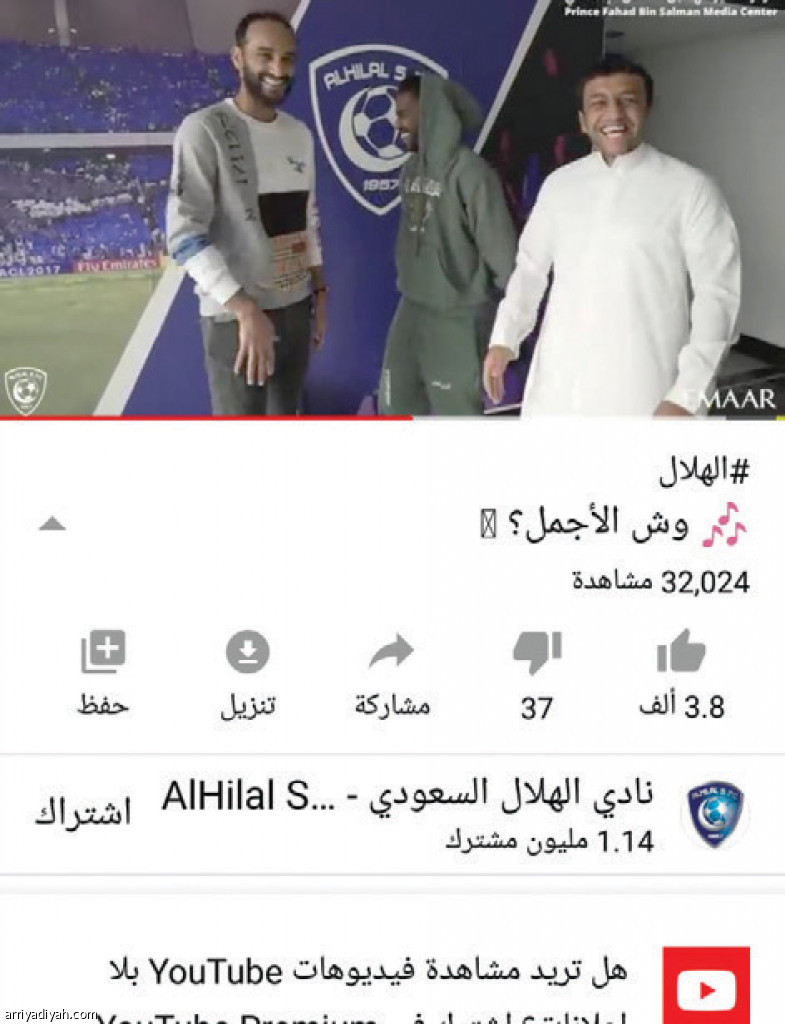Save the video using حفظ
785x1024 pixels.
(103, 654)
